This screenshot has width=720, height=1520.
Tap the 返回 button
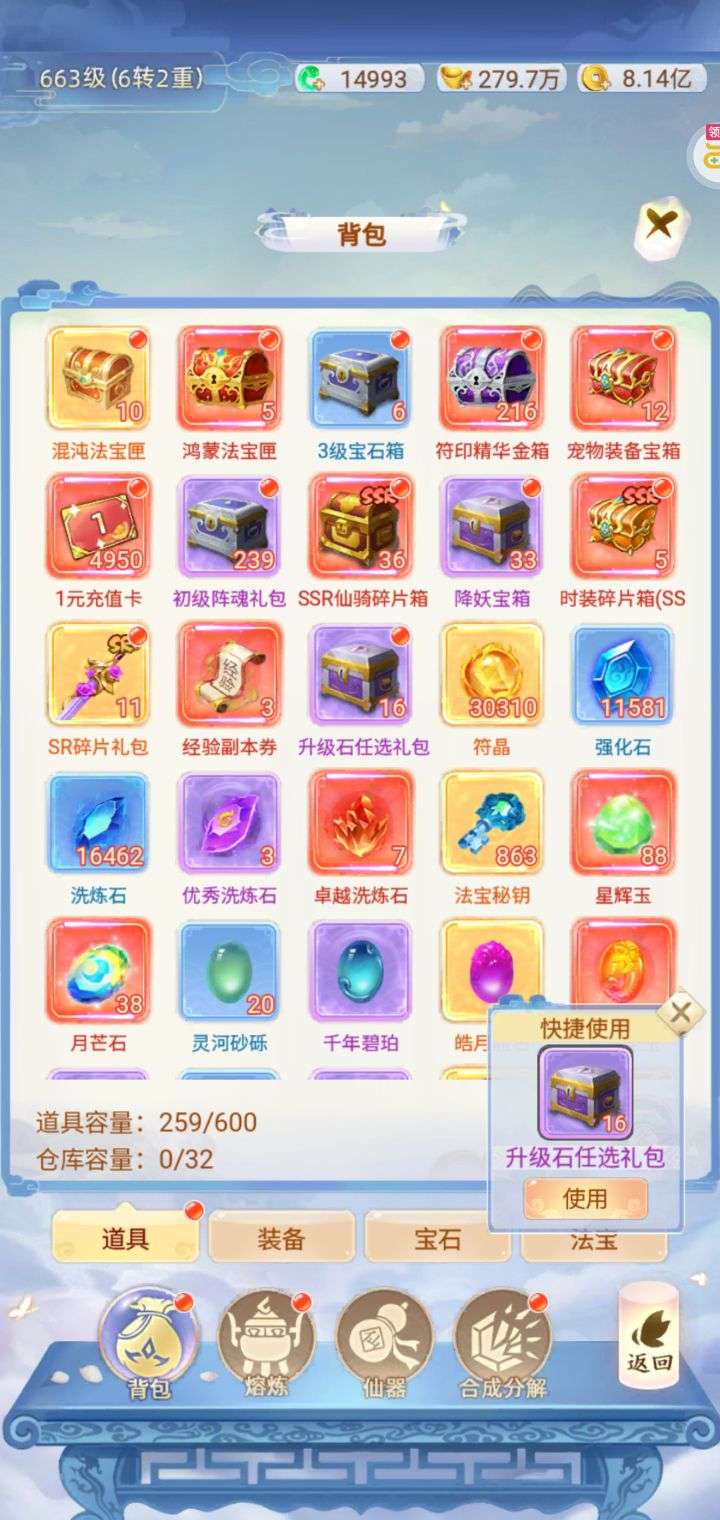[649, 1335]
